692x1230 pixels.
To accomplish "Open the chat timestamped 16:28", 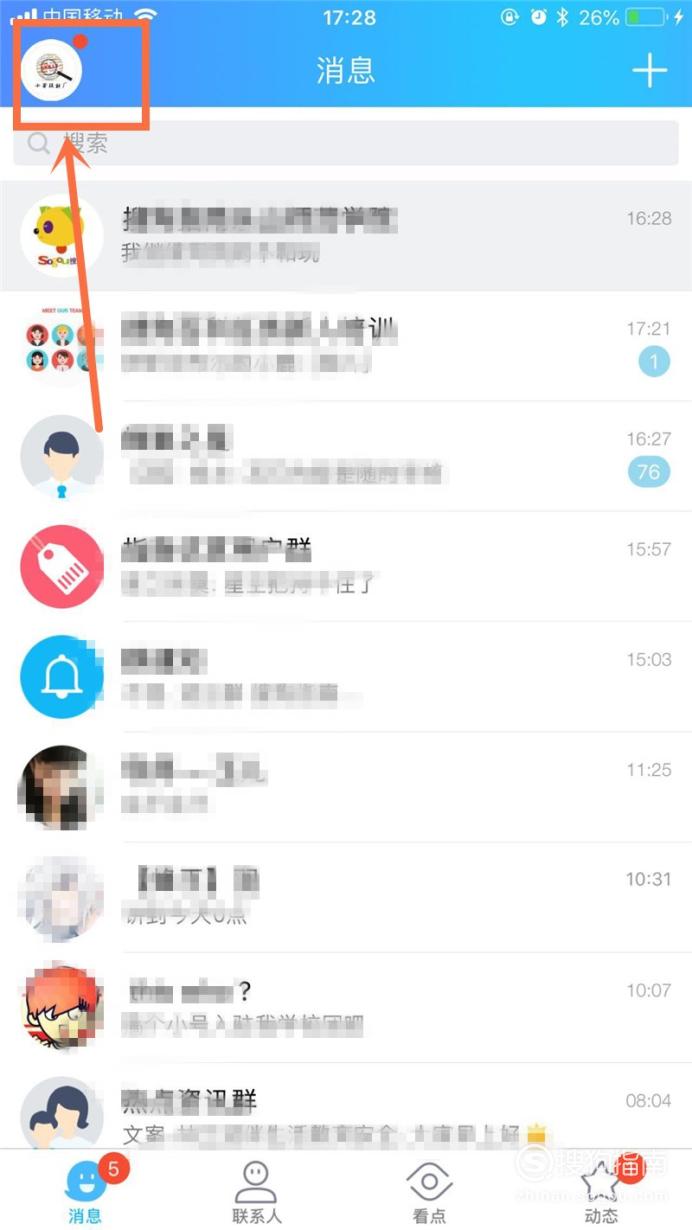I will click(346, 235).
